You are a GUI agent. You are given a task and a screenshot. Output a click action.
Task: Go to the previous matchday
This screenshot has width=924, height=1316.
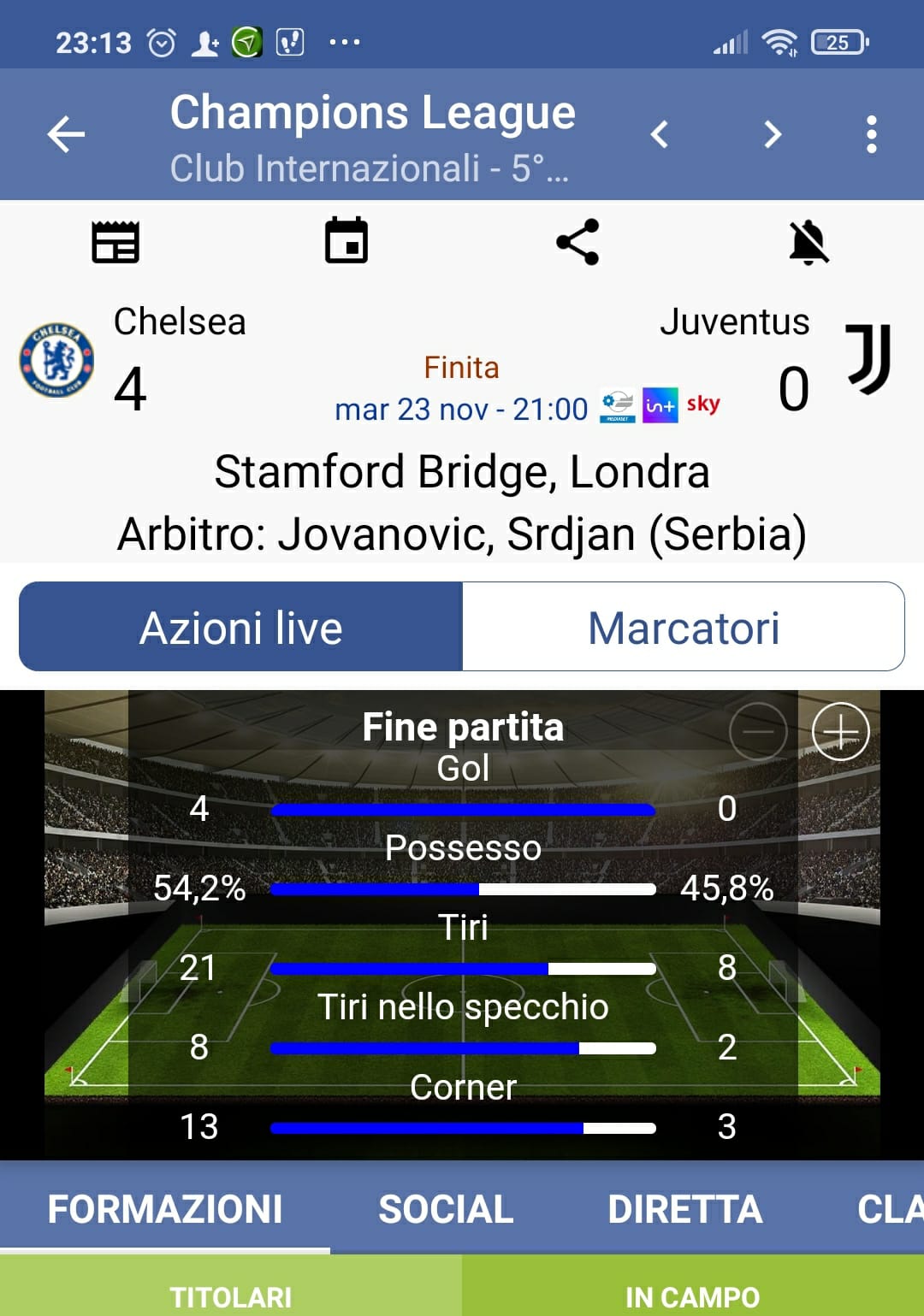tap(659, 134)
